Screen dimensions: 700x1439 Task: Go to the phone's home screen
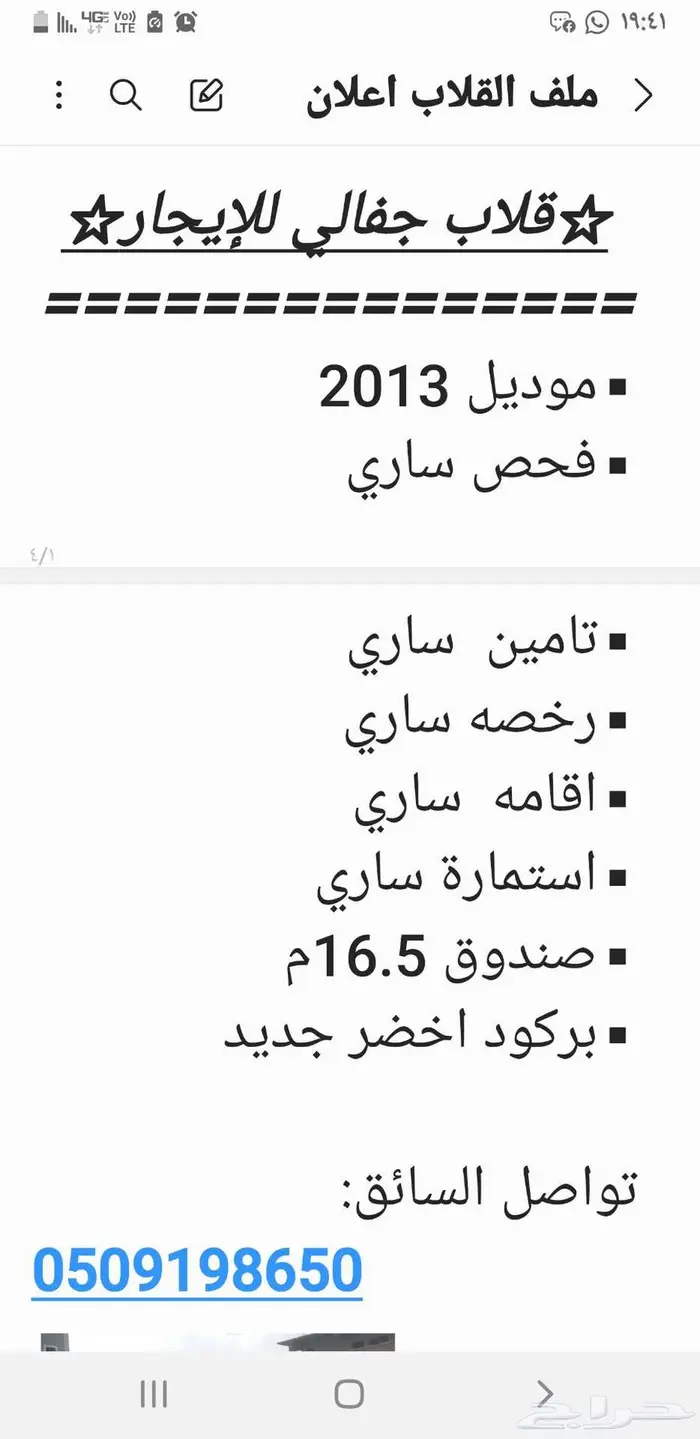click(349, 1394)
